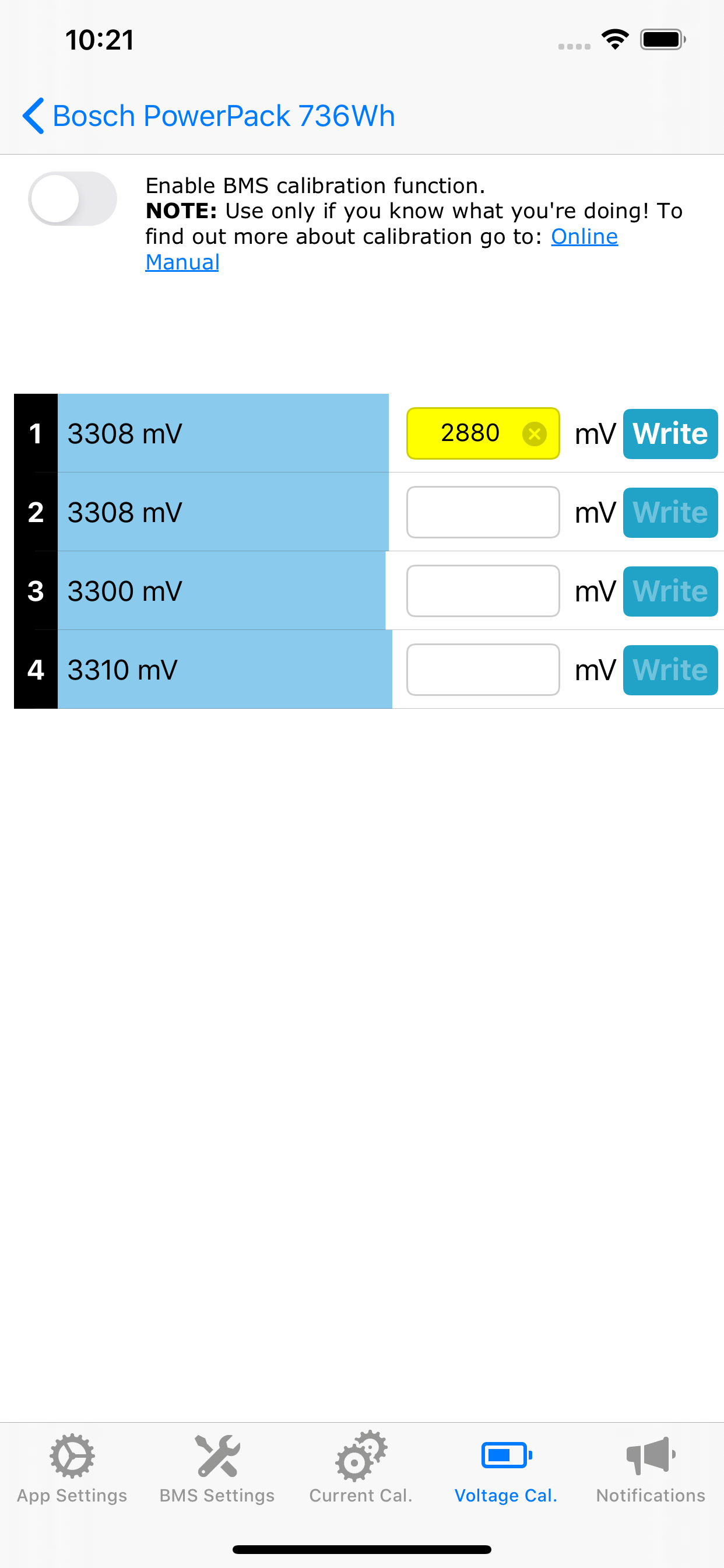Tap the Wi-Fi status icon
Viewport: 724px width, 1568px height.
click(x=614, y=39)
